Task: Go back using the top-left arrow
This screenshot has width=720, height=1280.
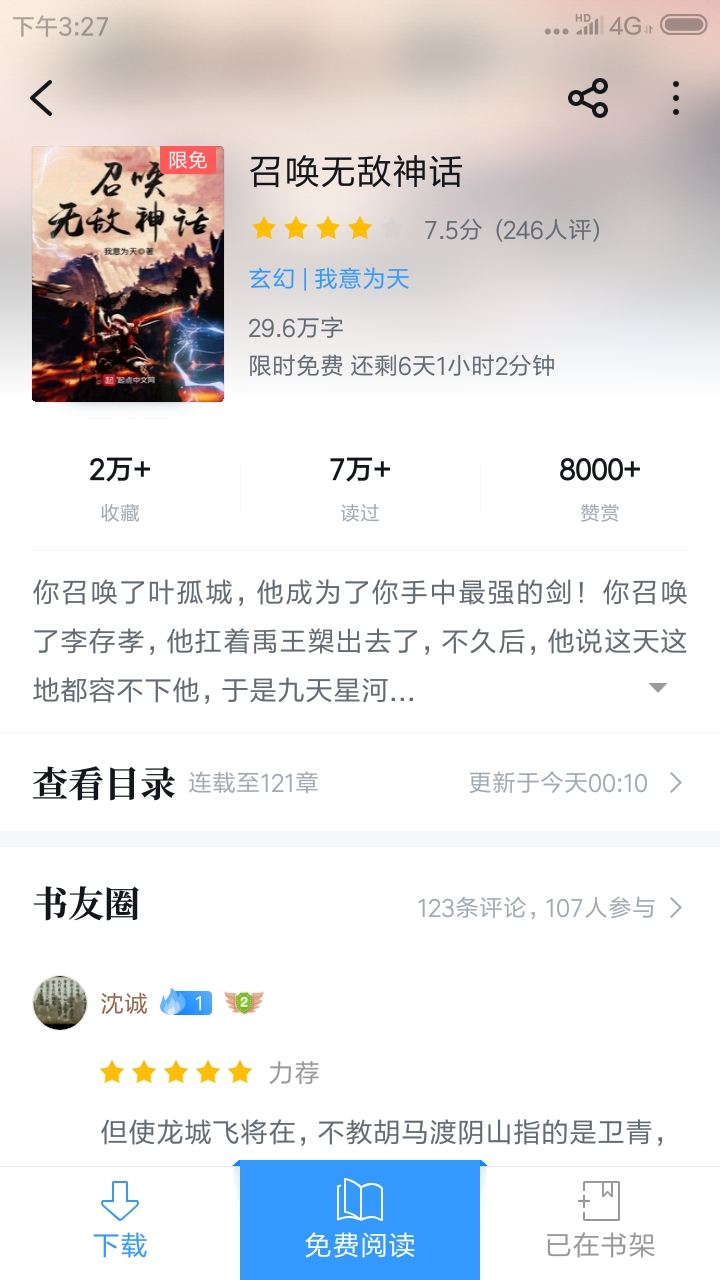Action: pyautogui.click(x=42, y=98)
